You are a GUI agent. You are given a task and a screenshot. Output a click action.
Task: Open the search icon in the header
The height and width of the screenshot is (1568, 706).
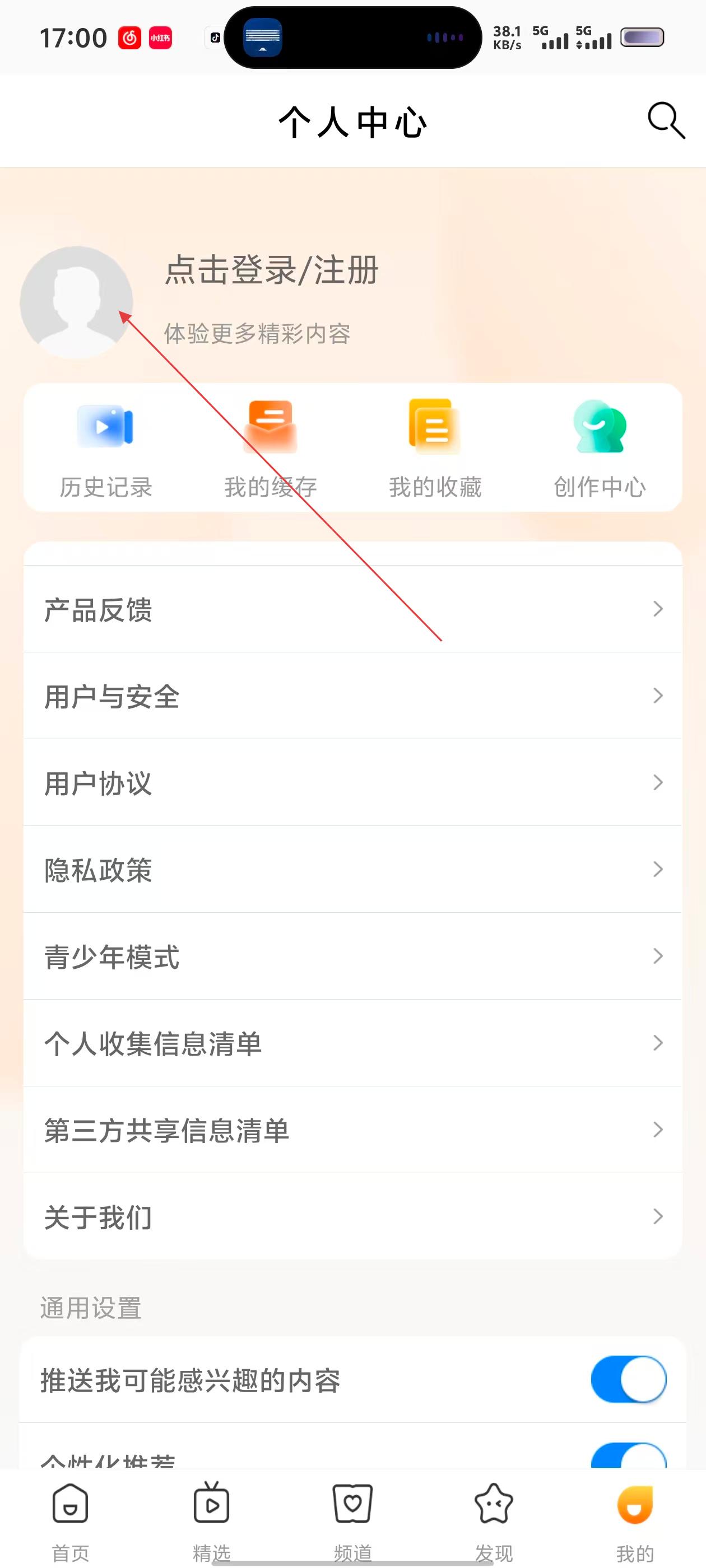point(666,120)
